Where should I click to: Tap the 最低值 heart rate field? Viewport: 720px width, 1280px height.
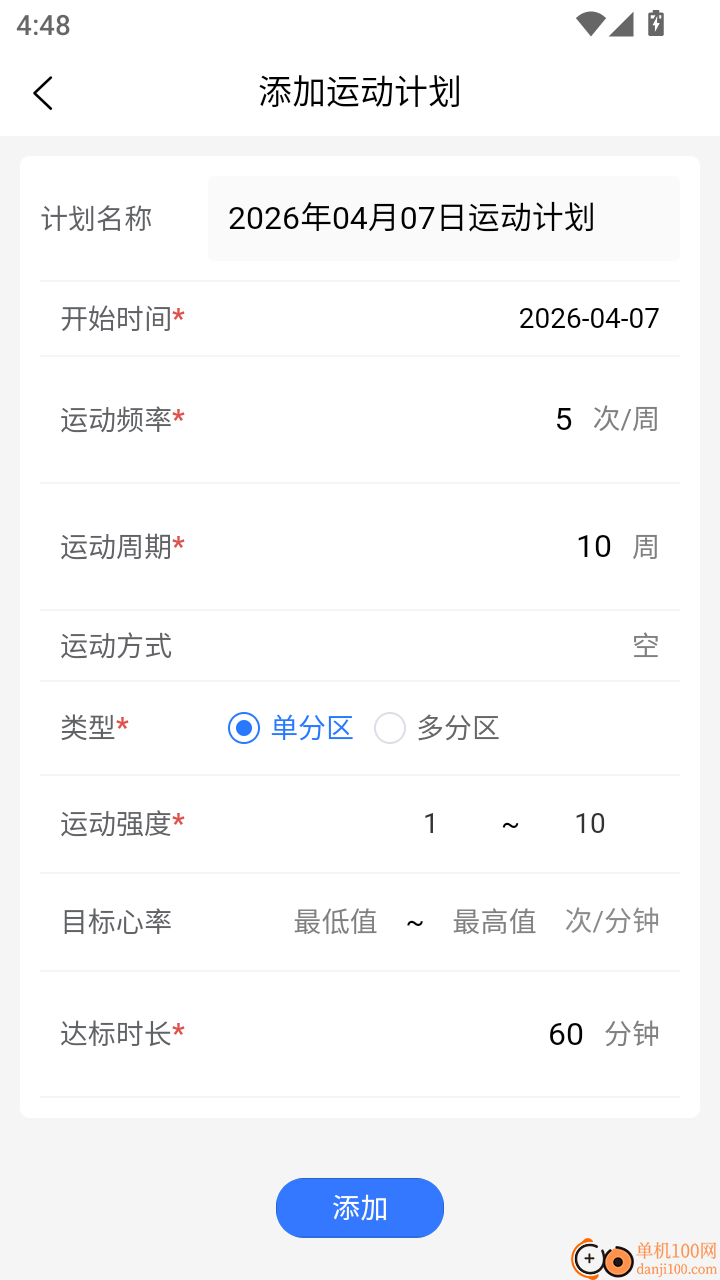click(335, 921)
